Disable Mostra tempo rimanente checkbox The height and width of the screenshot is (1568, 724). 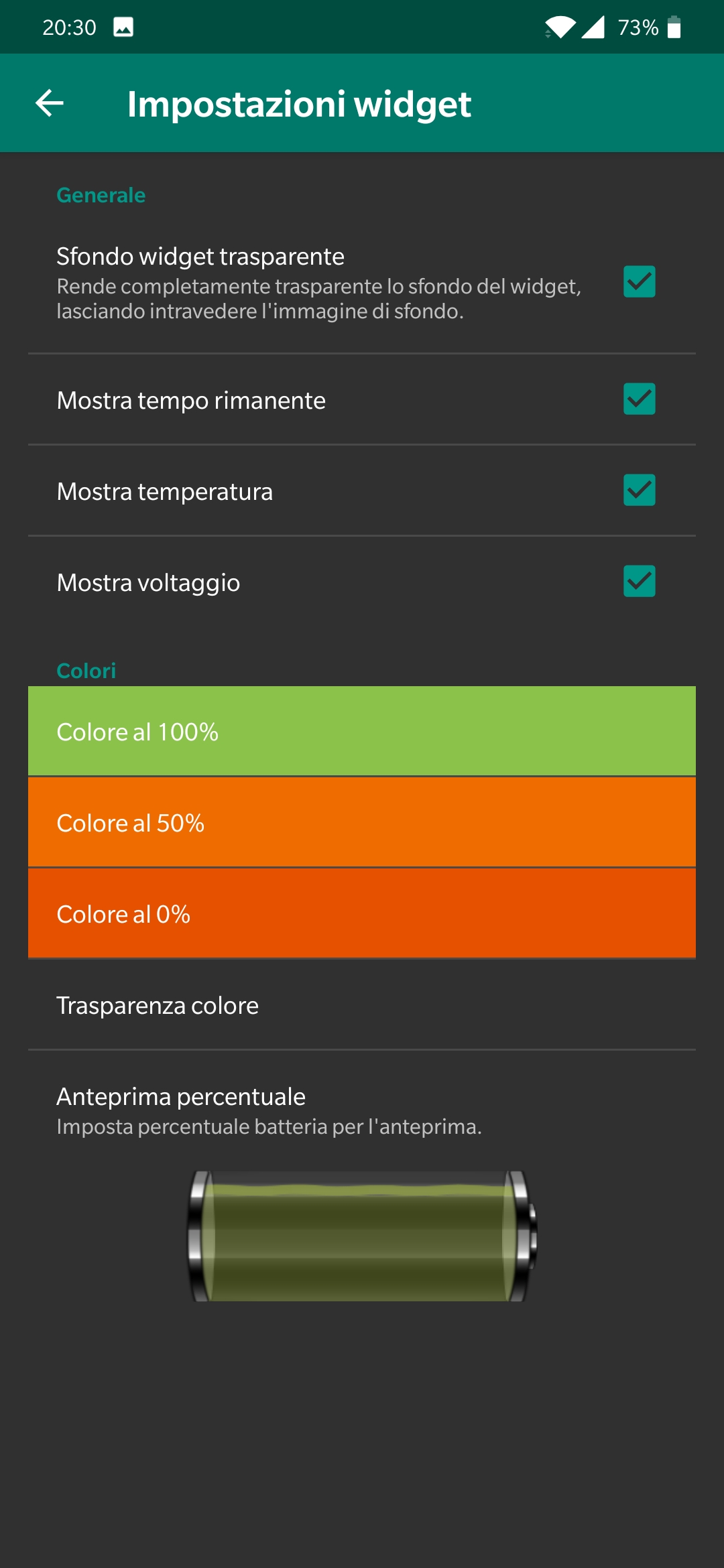(639, 399)
